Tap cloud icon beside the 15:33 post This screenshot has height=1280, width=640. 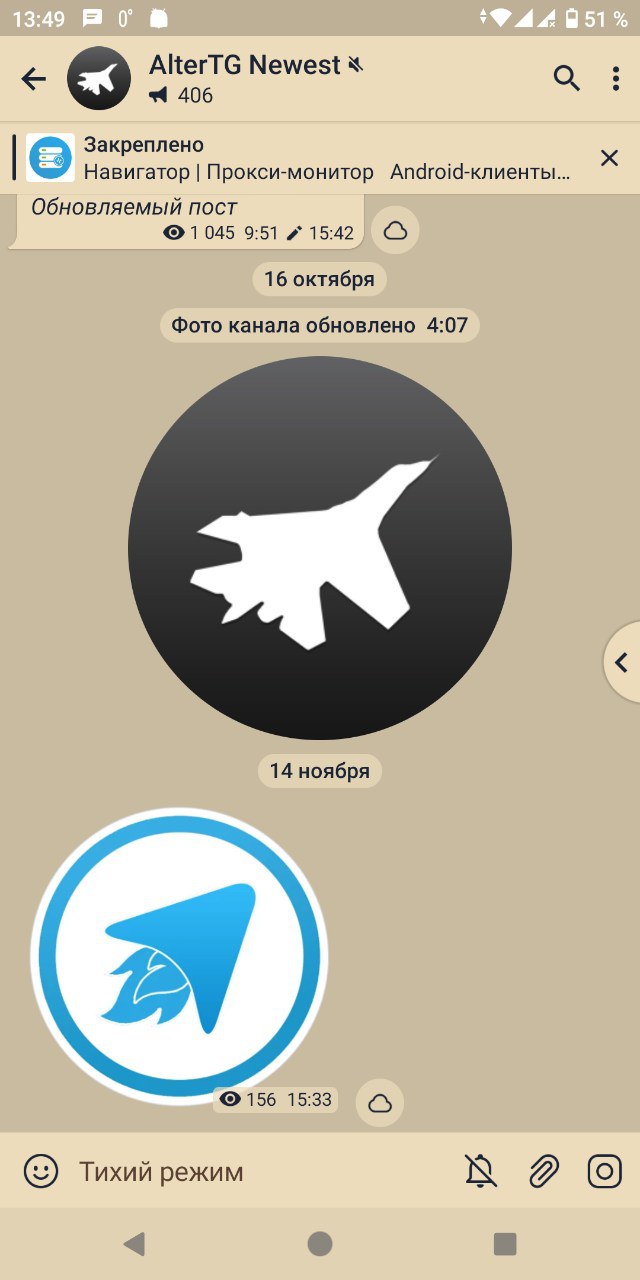pos(380,1103)
